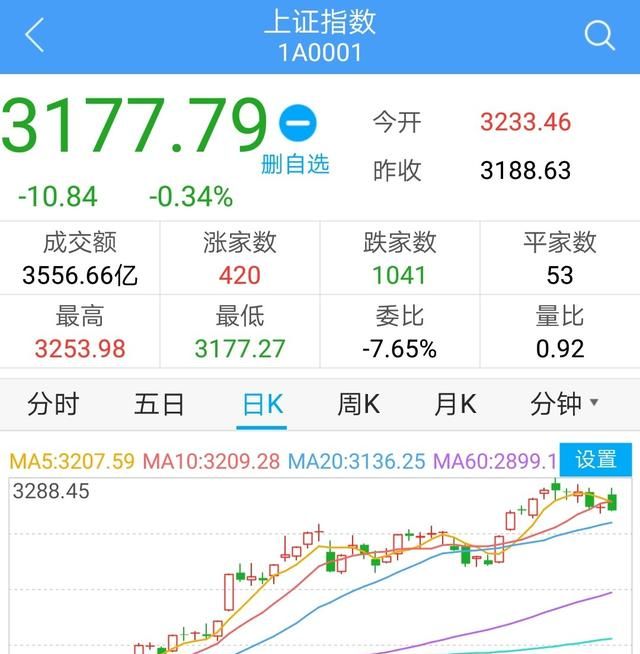640x654 pixels.
Task: Open chart 设置 settings
Action: pos(596,459)
